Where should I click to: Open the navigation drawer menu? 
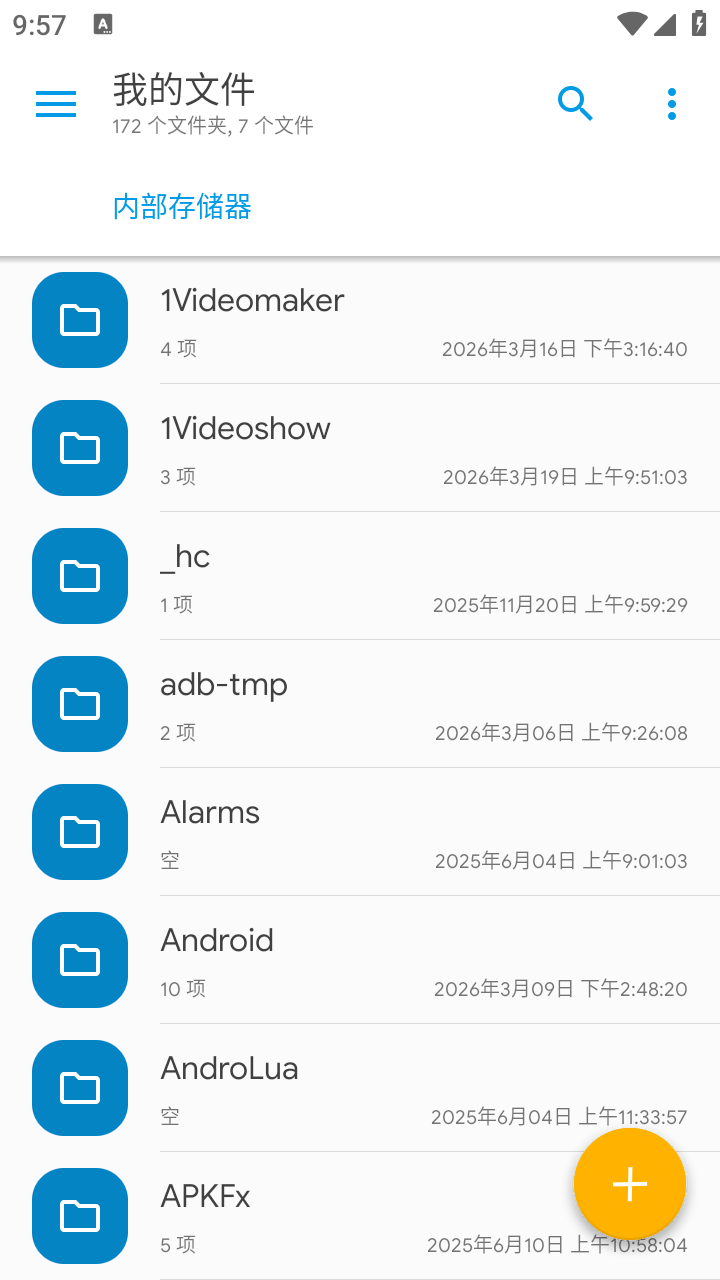(x=56, y=104)
